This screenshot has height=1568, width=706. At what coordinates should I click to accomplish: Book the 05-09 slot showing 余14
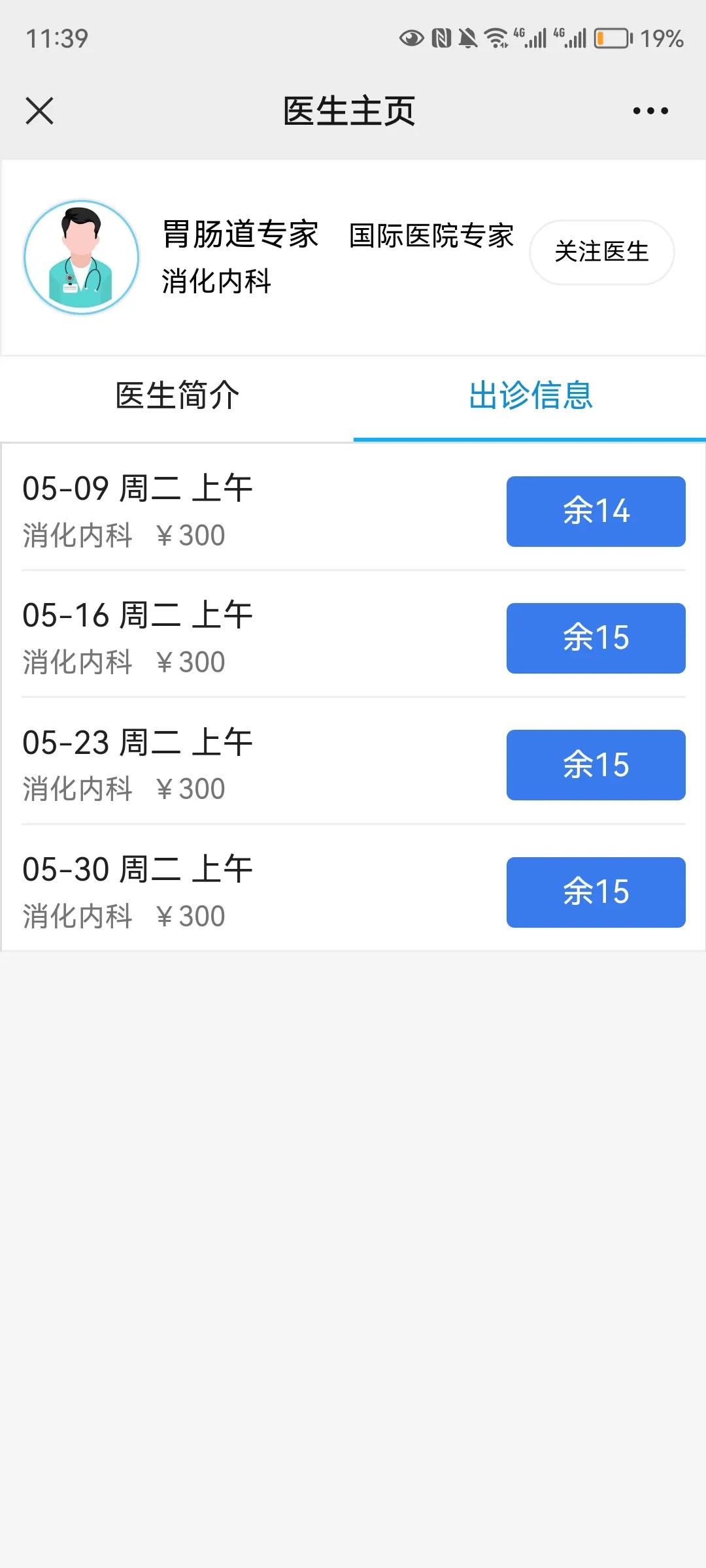(596, 512)
